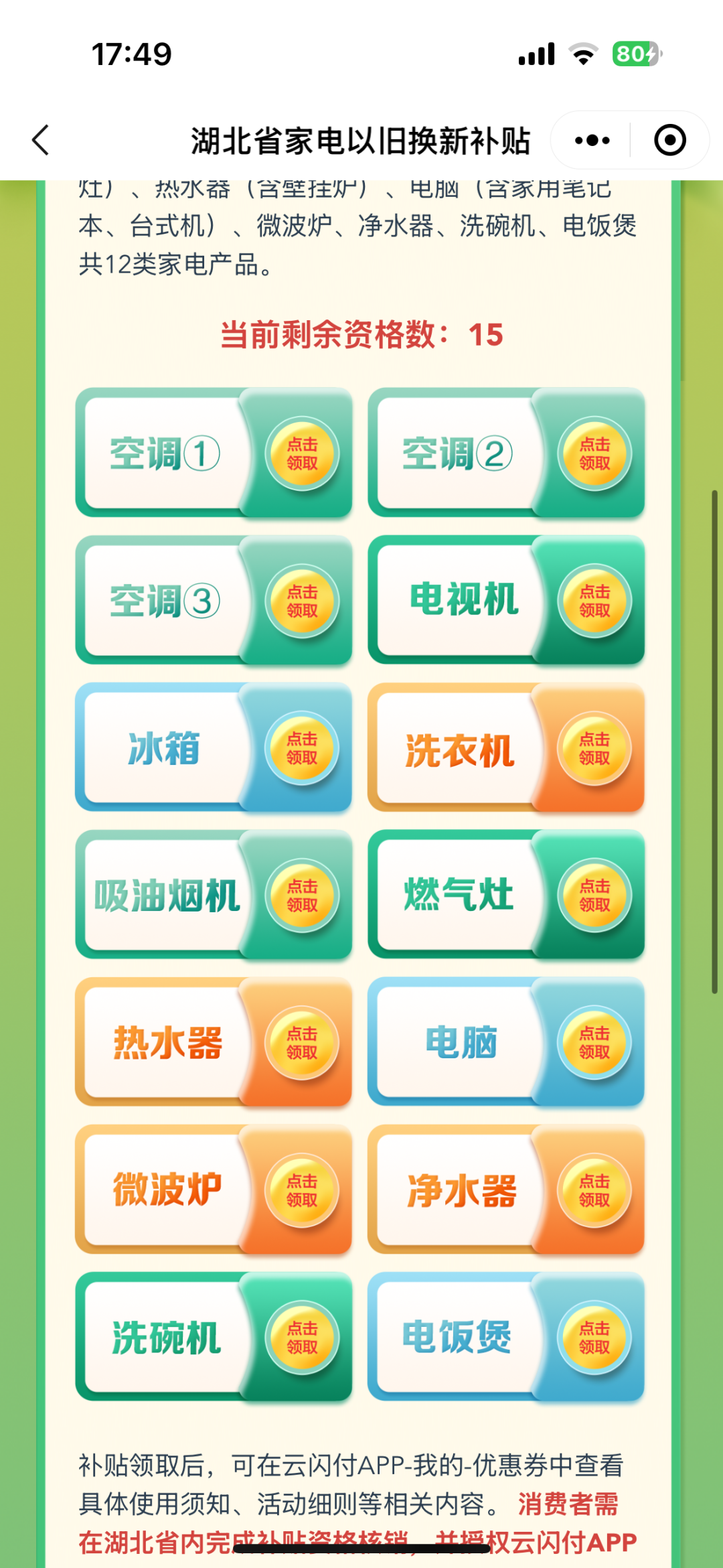Screen dimensions: 723x1568
Task: Get the 洗碗机 subsidy
Action: 302,1338
